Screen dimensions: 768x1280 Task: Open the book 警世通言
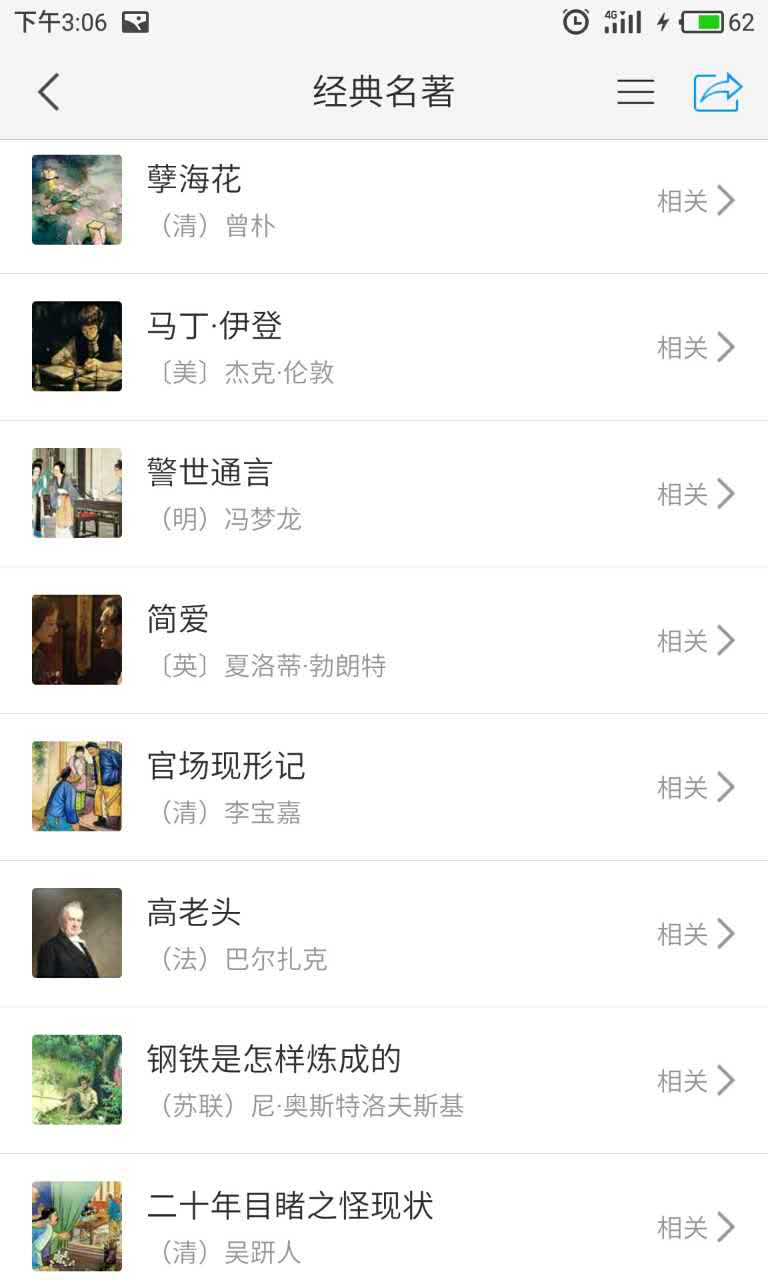point(210,473)
